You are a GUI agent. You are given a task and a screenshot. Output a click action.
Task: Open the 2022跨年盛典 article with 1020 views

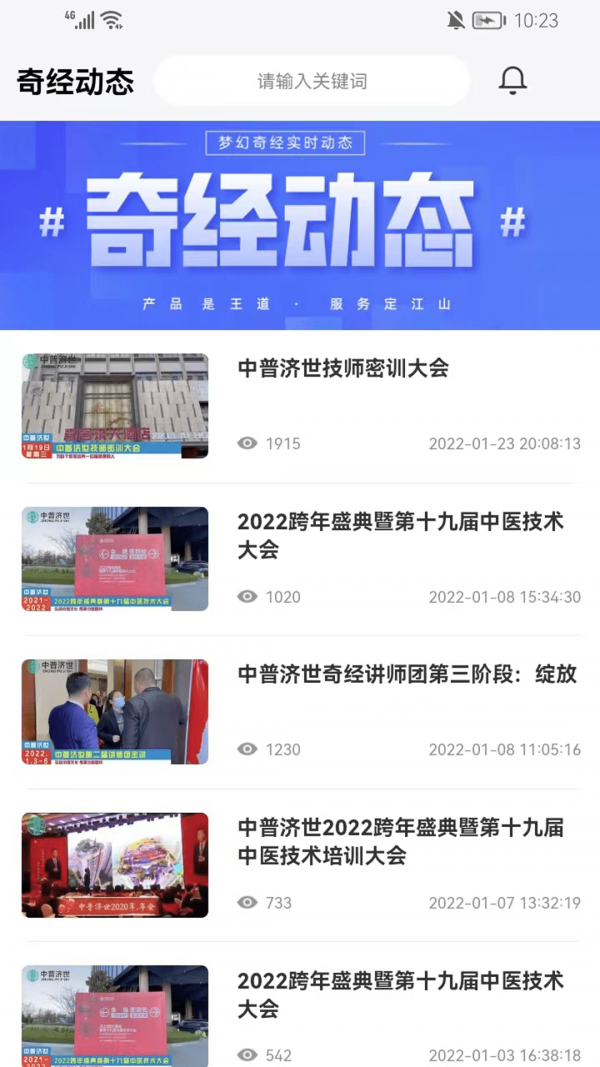tap(400, 535)
